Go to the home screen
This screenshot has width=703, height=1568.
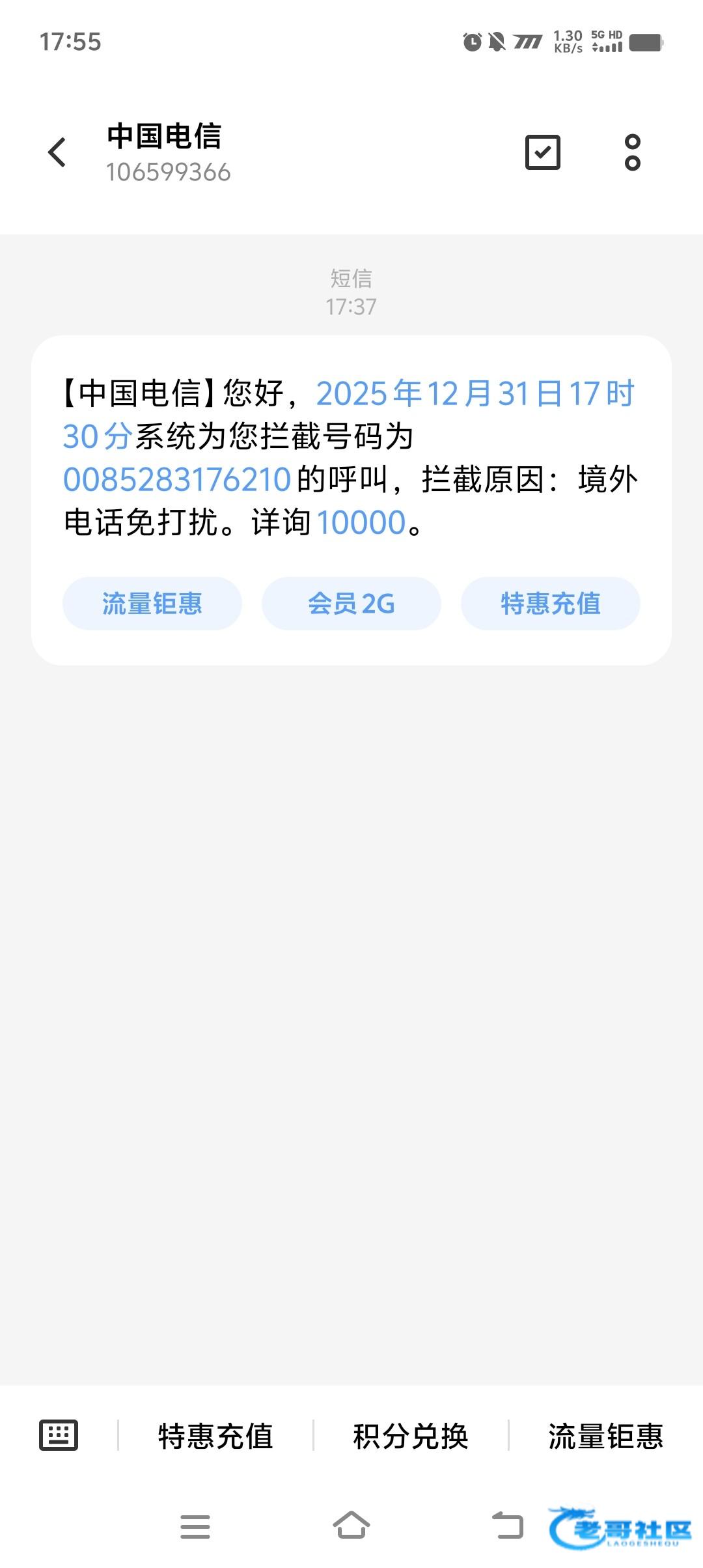pos(351,1526)
